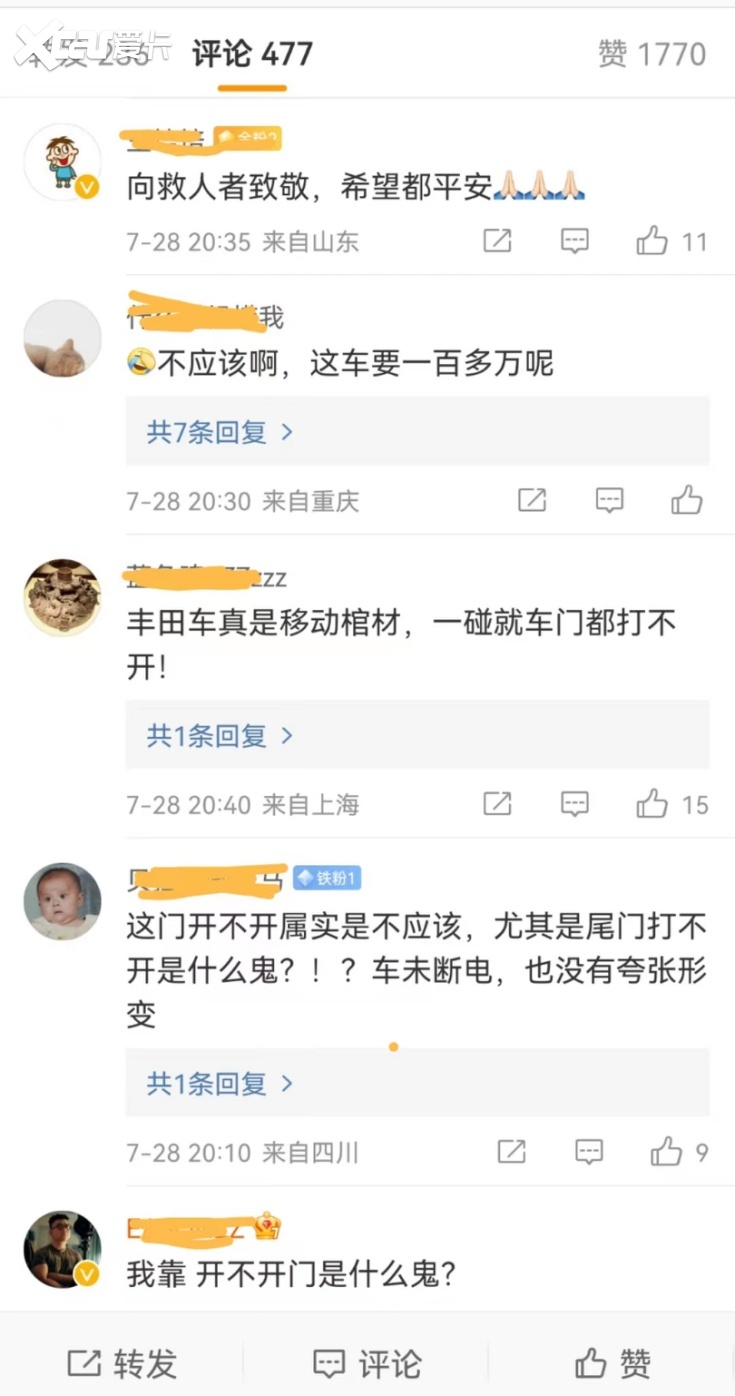Image resolution: width=735 pixels, height=1396 pixels.
Task: Tap 转发 in the bottom bar
Action: tap(122, 1363)
